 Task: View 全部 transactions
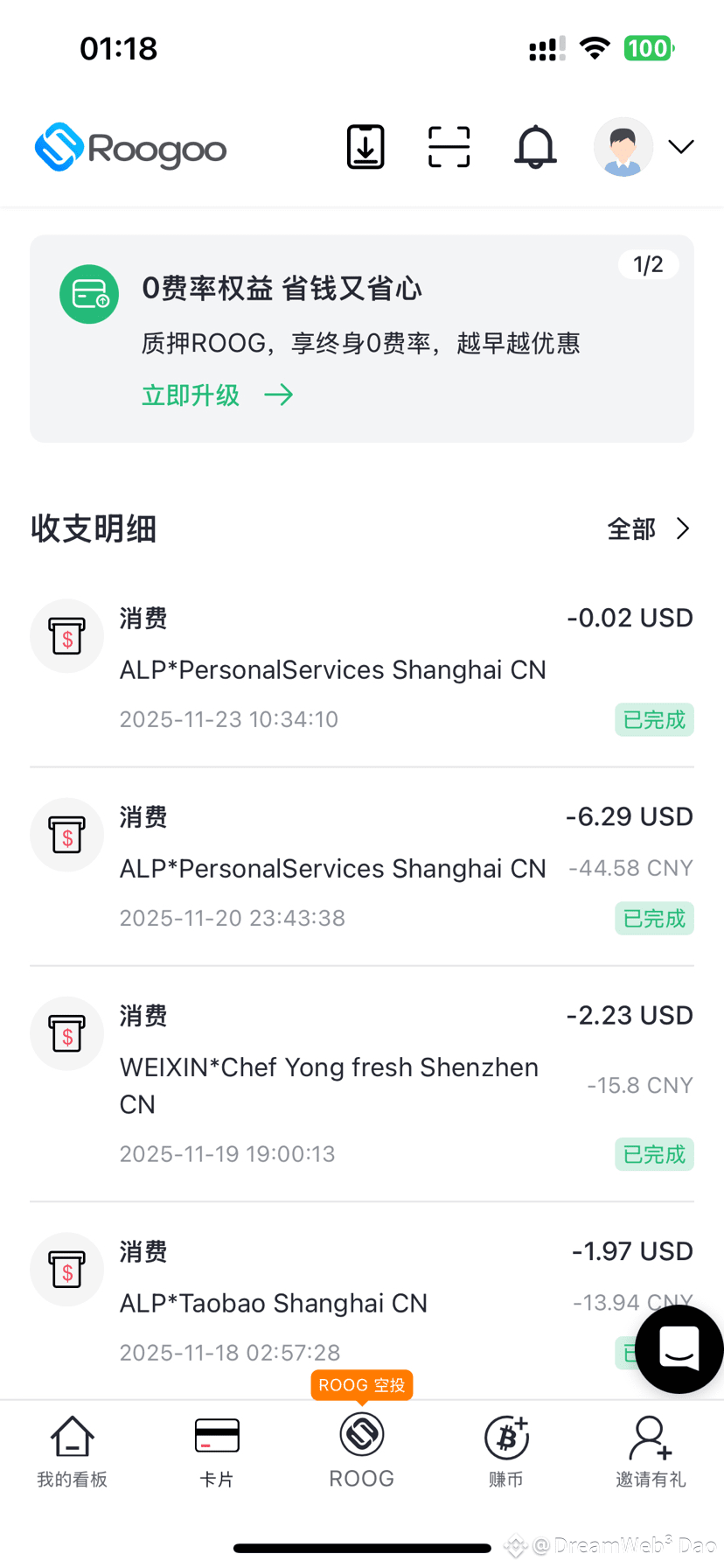(x=648, y=528)
